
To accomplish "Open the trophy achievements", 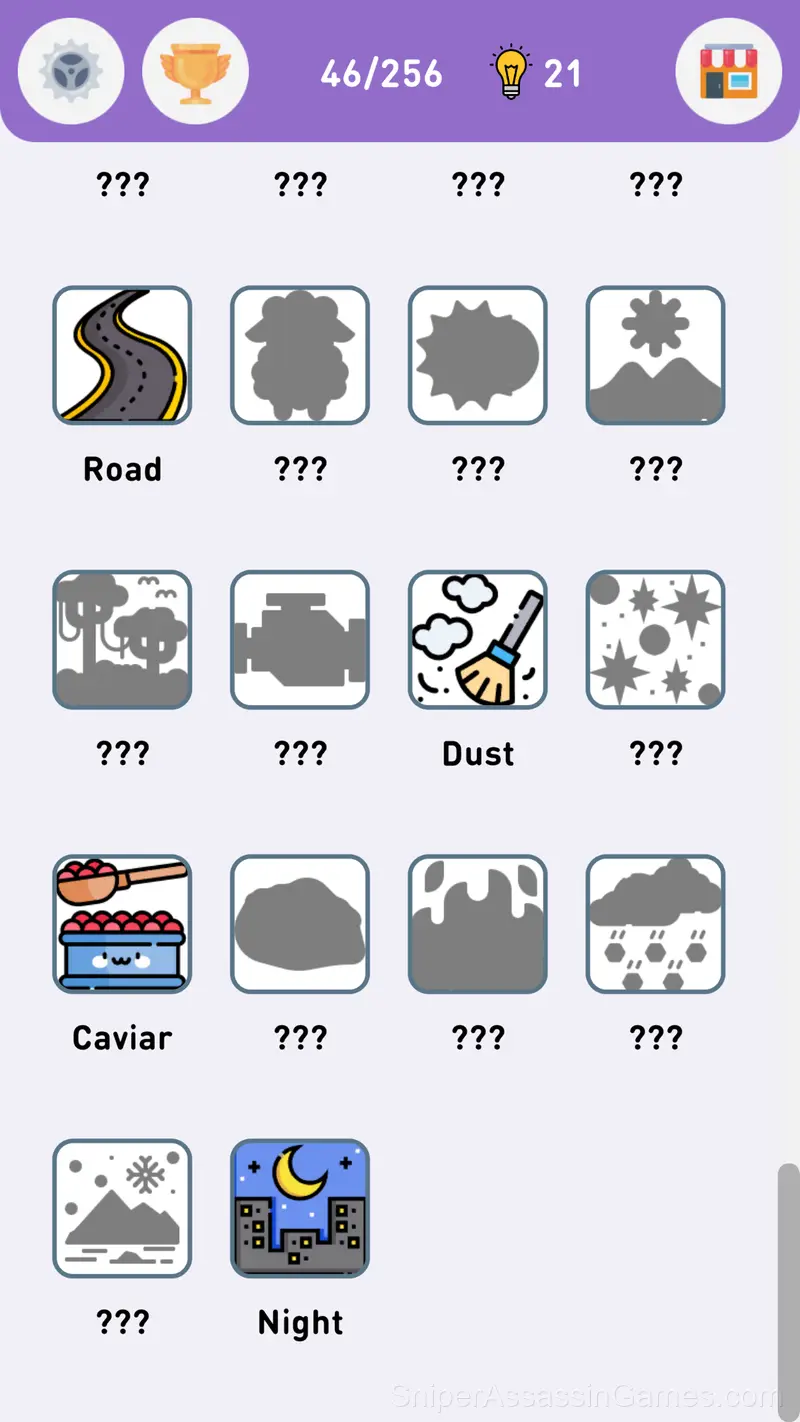I will [196, 72].
